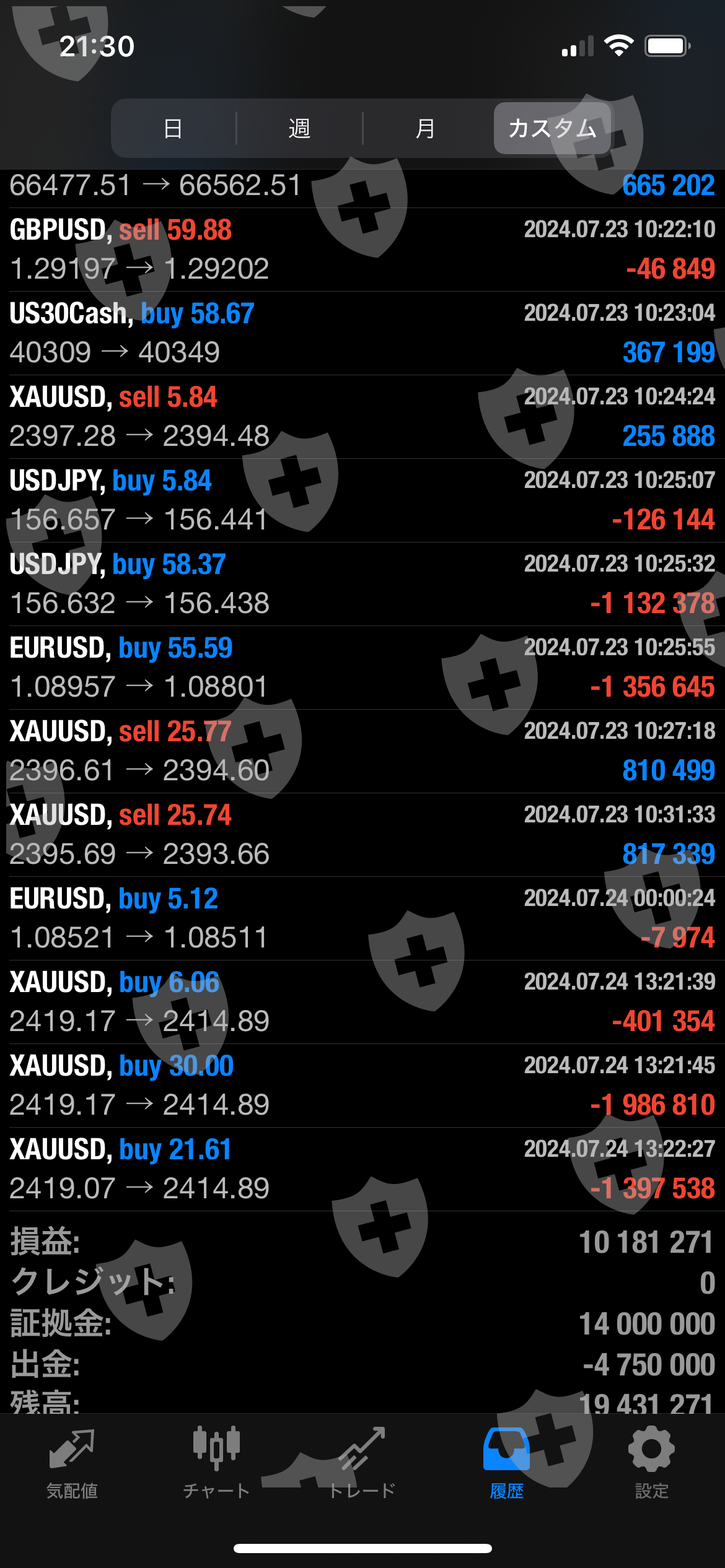The width and height of the screenshot is (725, 1568).
Task: Open the XAUUSD buy 6.06 trade
Action: click(362, 1002)
